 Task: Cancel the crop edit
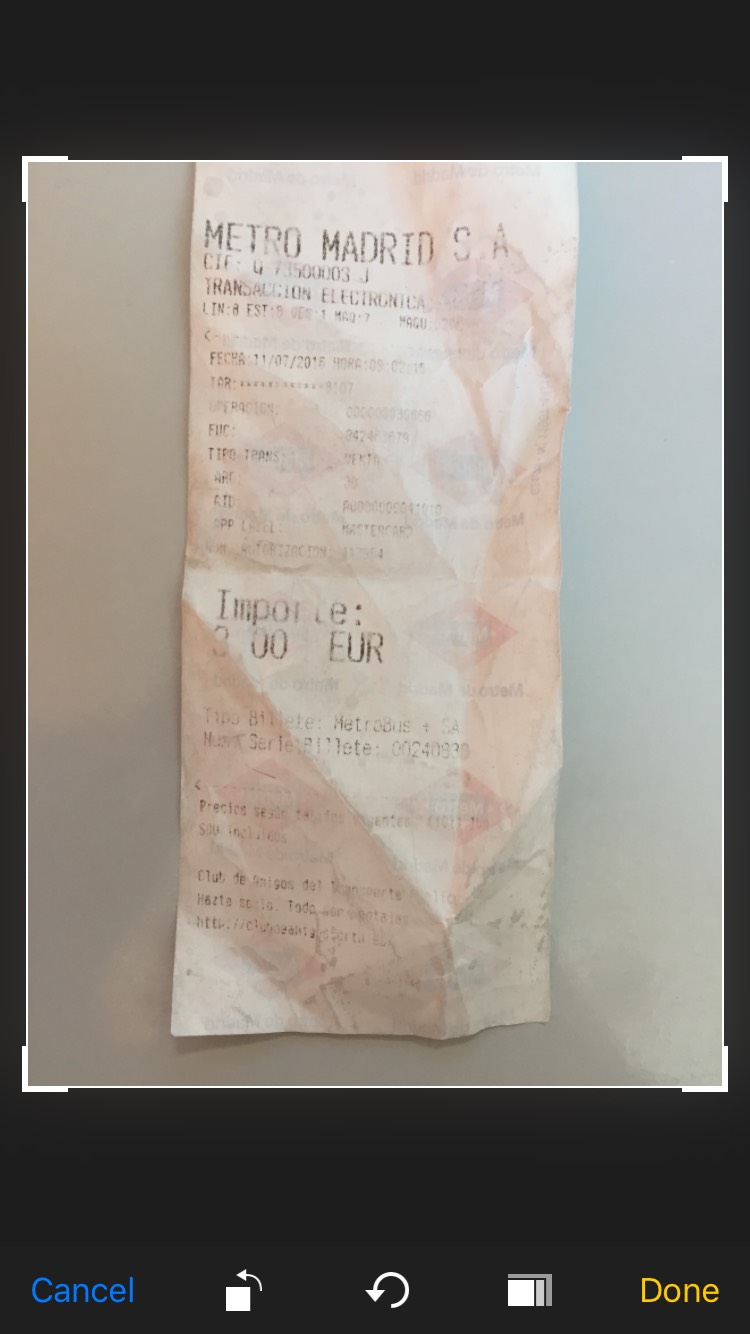pos(83,1290)
